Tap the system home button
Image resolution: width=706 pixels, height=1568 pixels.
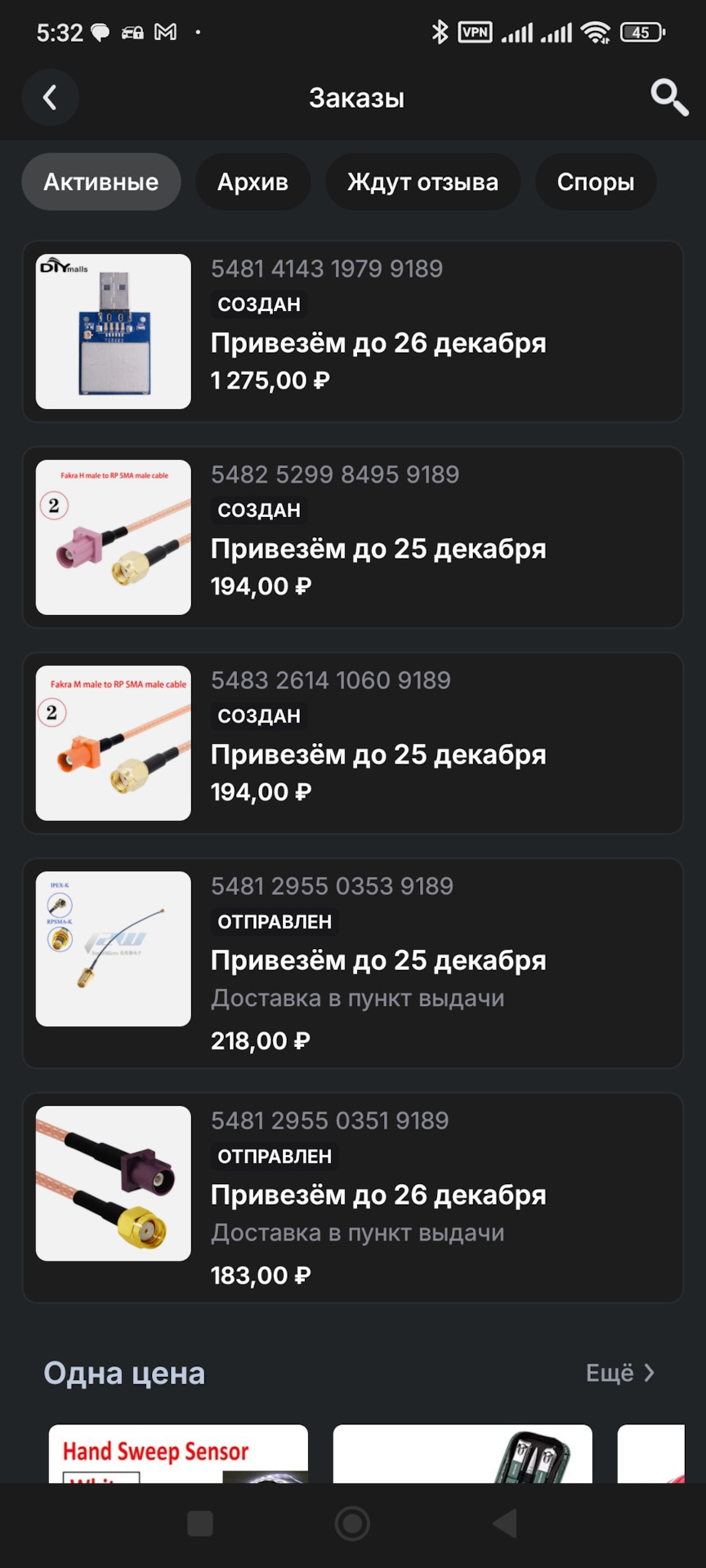tap(352, 1524)
